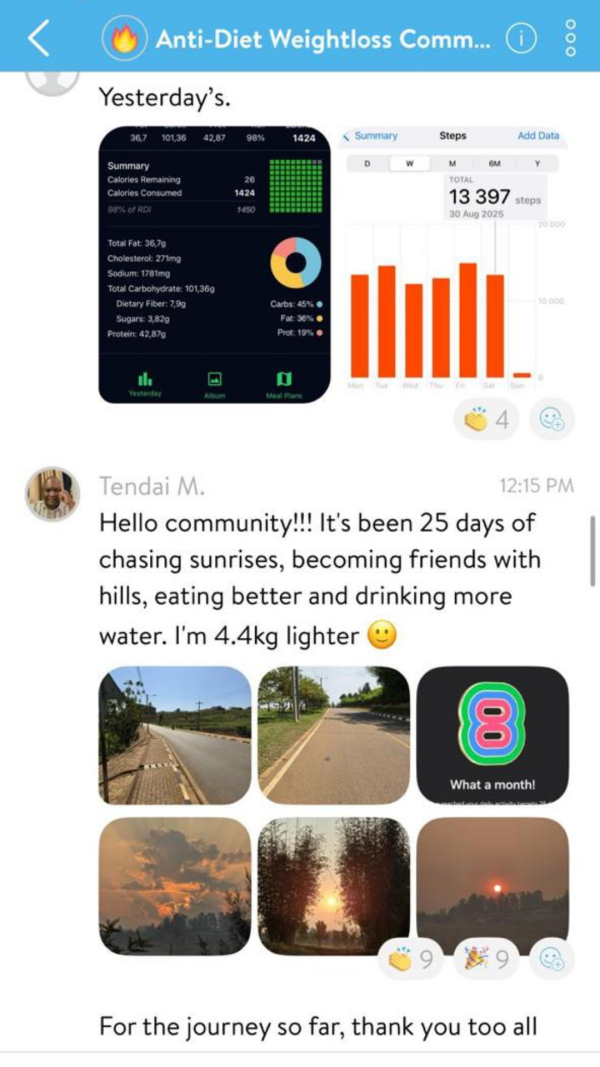Open community info icon
Screen dimensions: 600x1067
521,39
